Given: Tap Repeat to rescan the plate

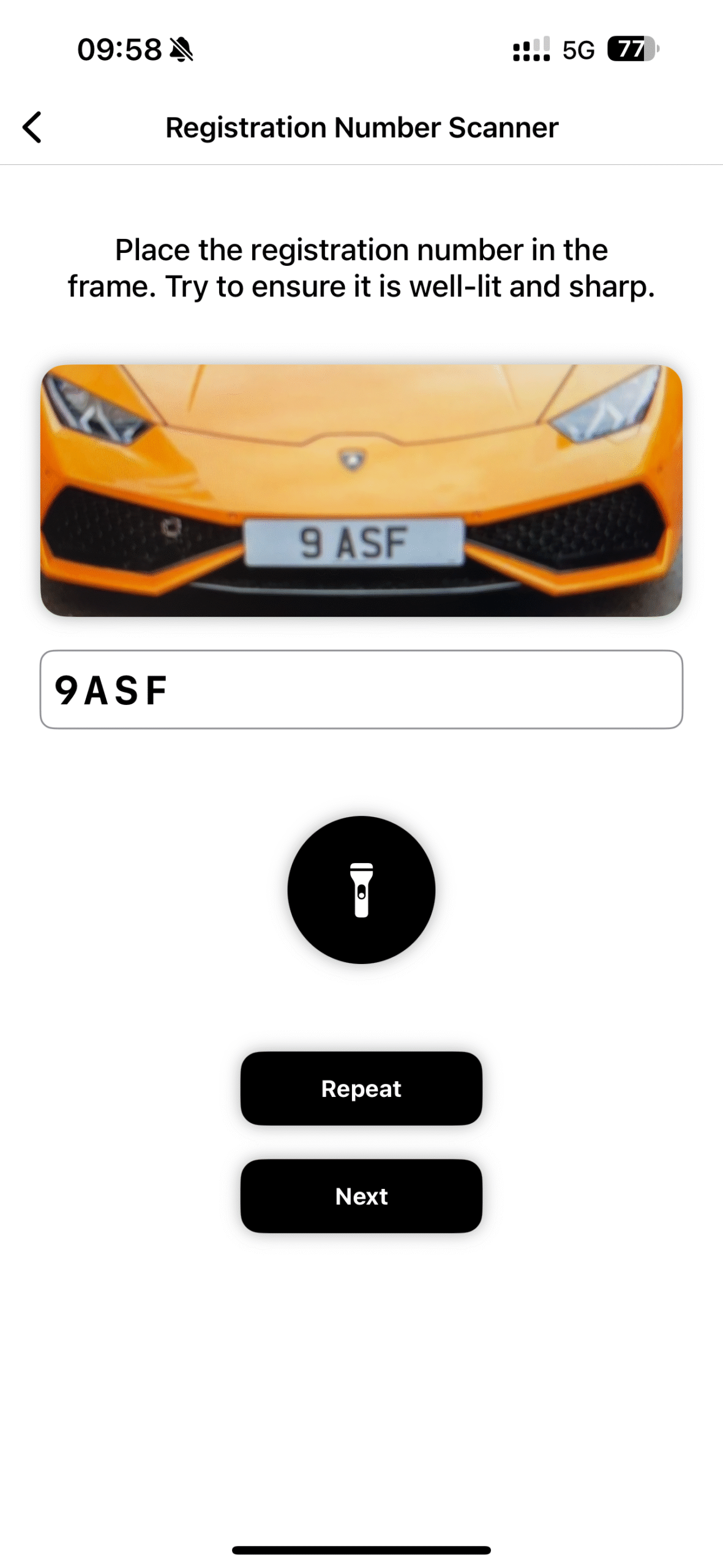Looking at the screenshot, I should (361, 1088).
